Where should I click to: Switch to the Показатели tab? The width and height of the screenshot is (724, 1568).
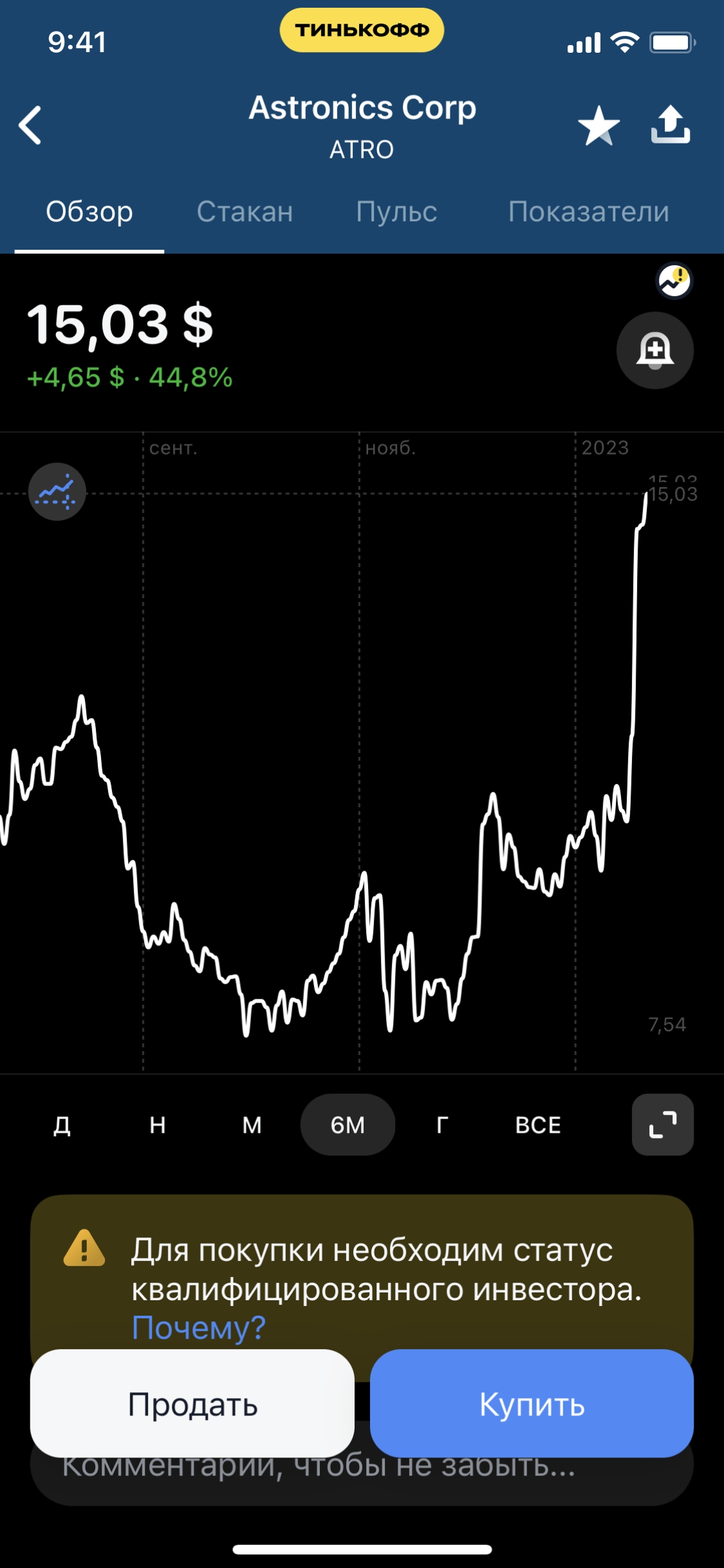(588, 212)
